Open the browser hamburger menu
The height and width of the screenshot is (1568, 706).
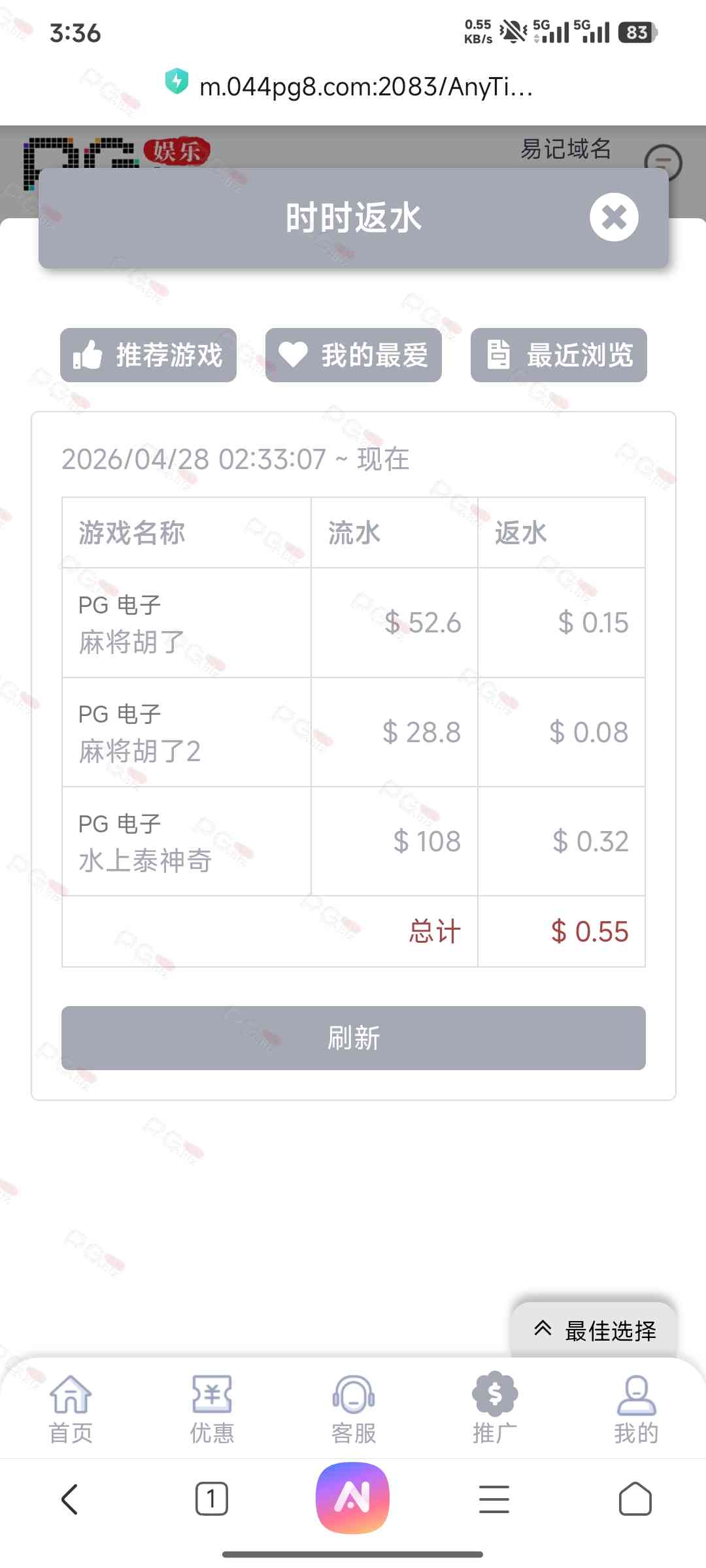point(494,1499)
